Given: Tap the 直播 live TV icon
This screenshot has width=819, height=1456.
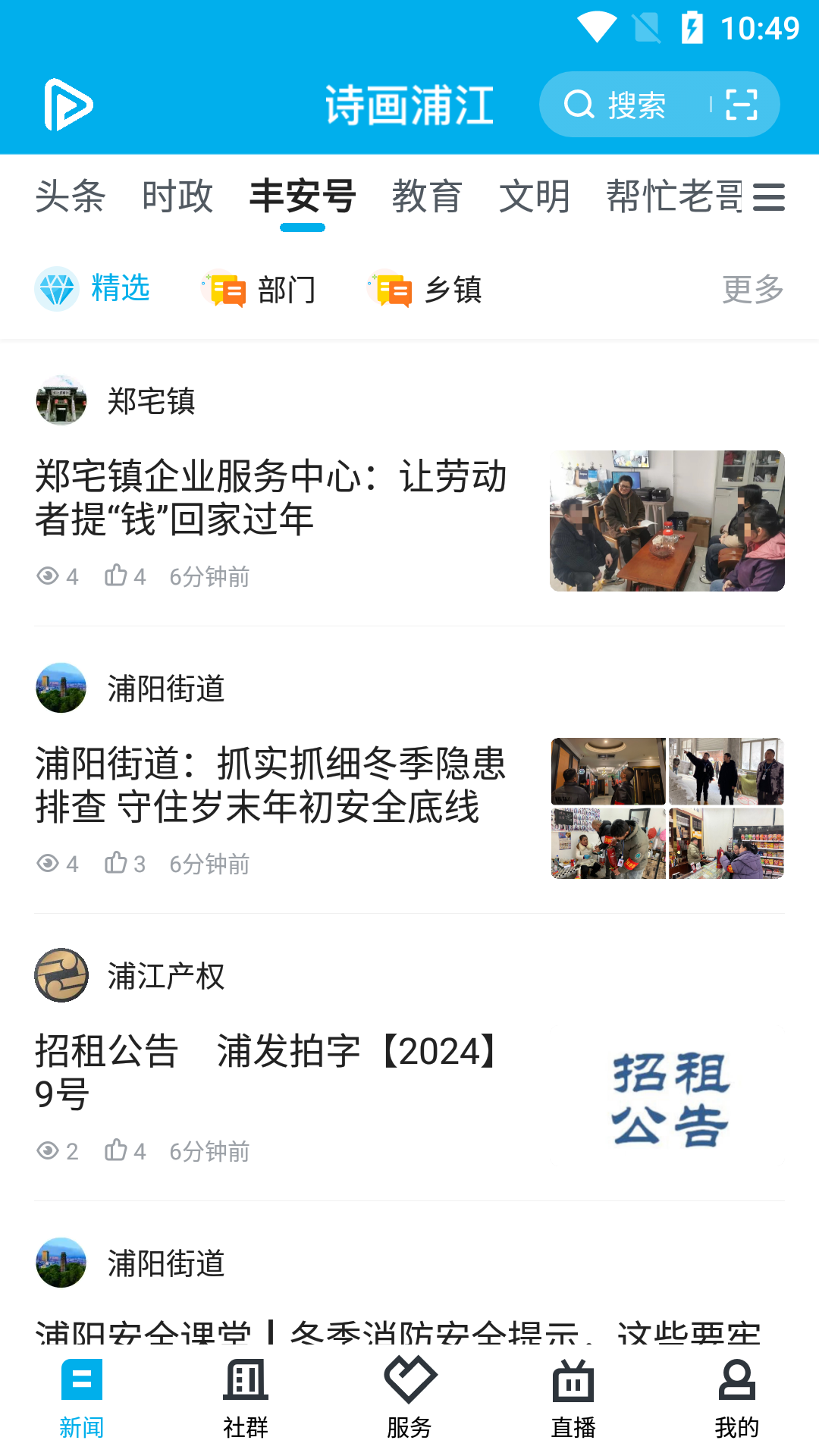Looking at the screenshot, I should [x=573, y=1382].
